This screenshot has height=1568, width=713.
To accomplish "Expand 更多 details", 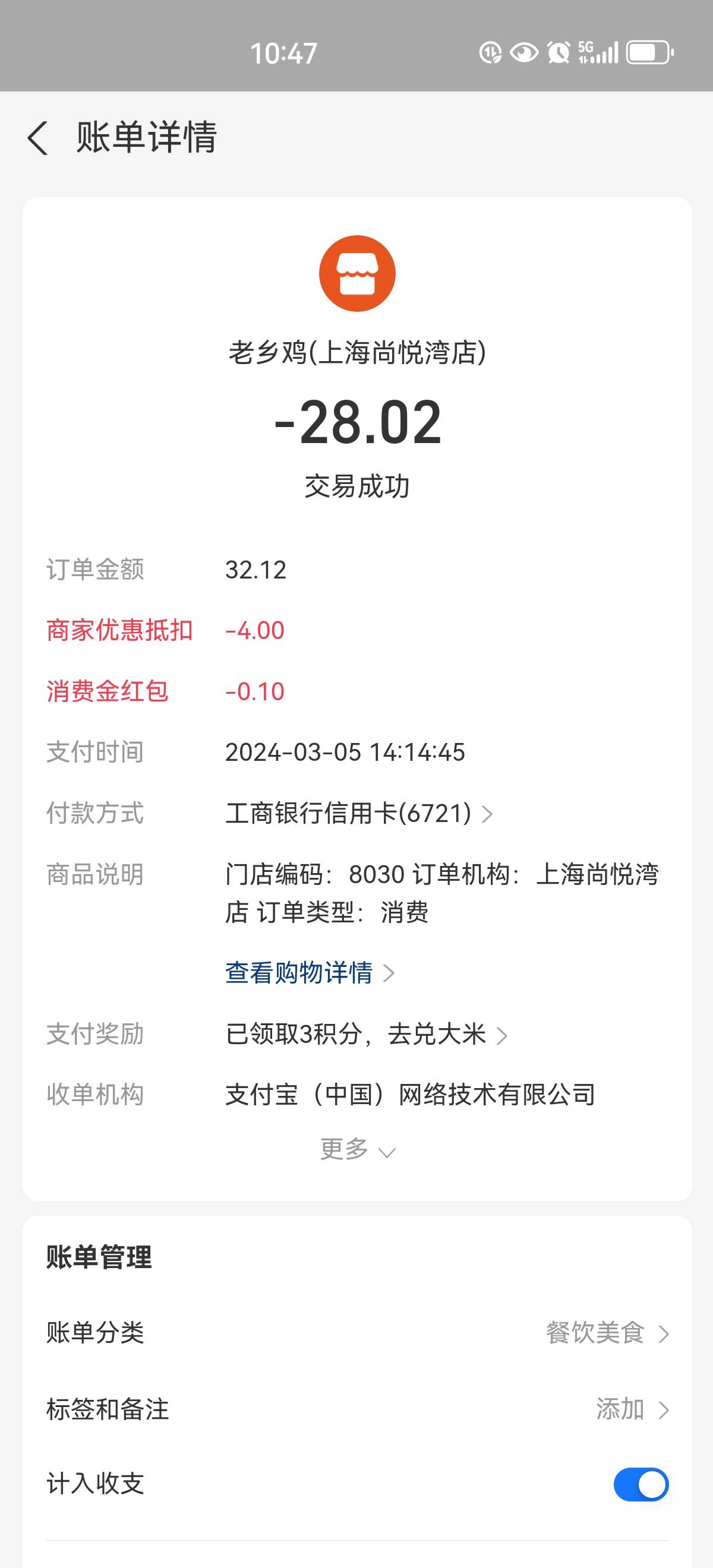I will tap(358, 1149).
